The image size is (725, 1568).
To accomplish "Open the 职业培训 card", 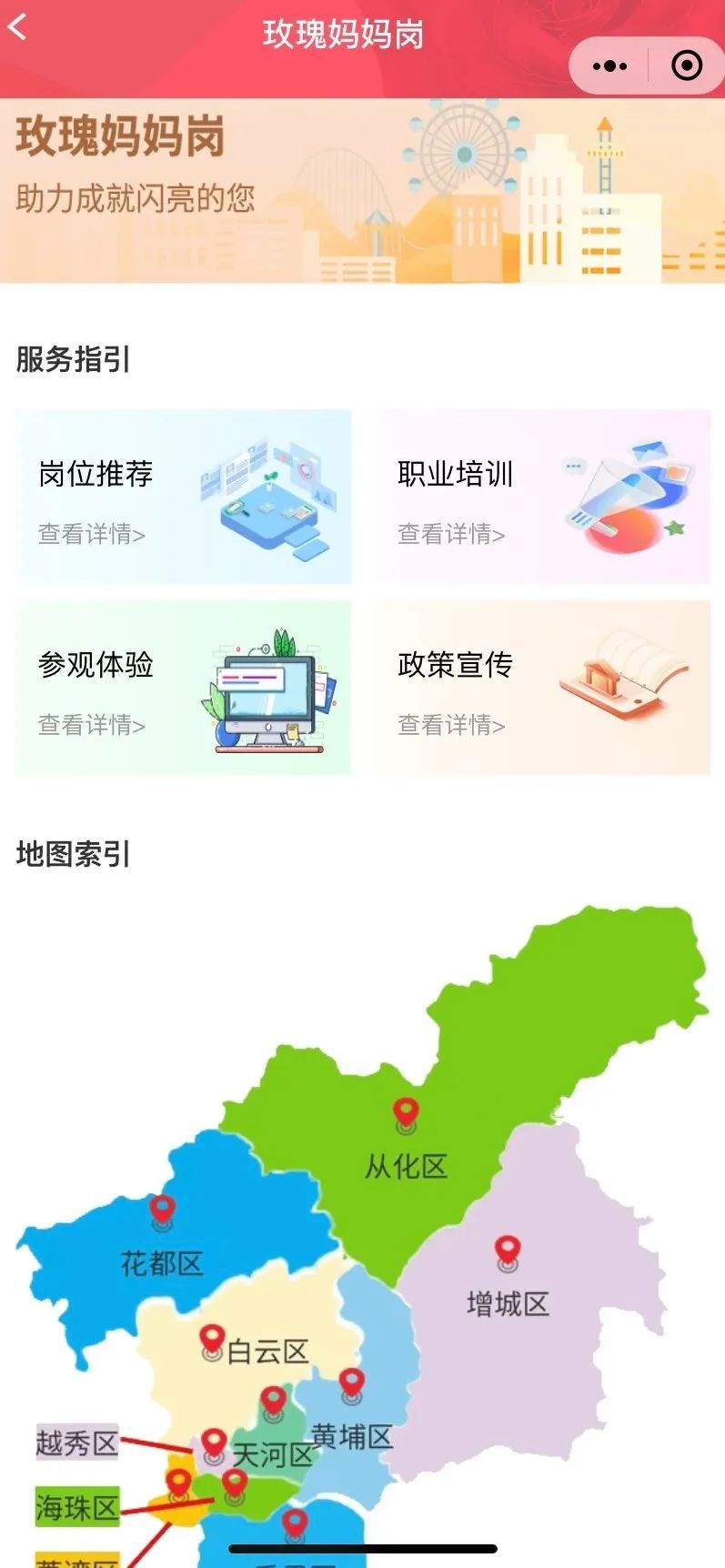I will pyautogui.click(x=542, y=497).
